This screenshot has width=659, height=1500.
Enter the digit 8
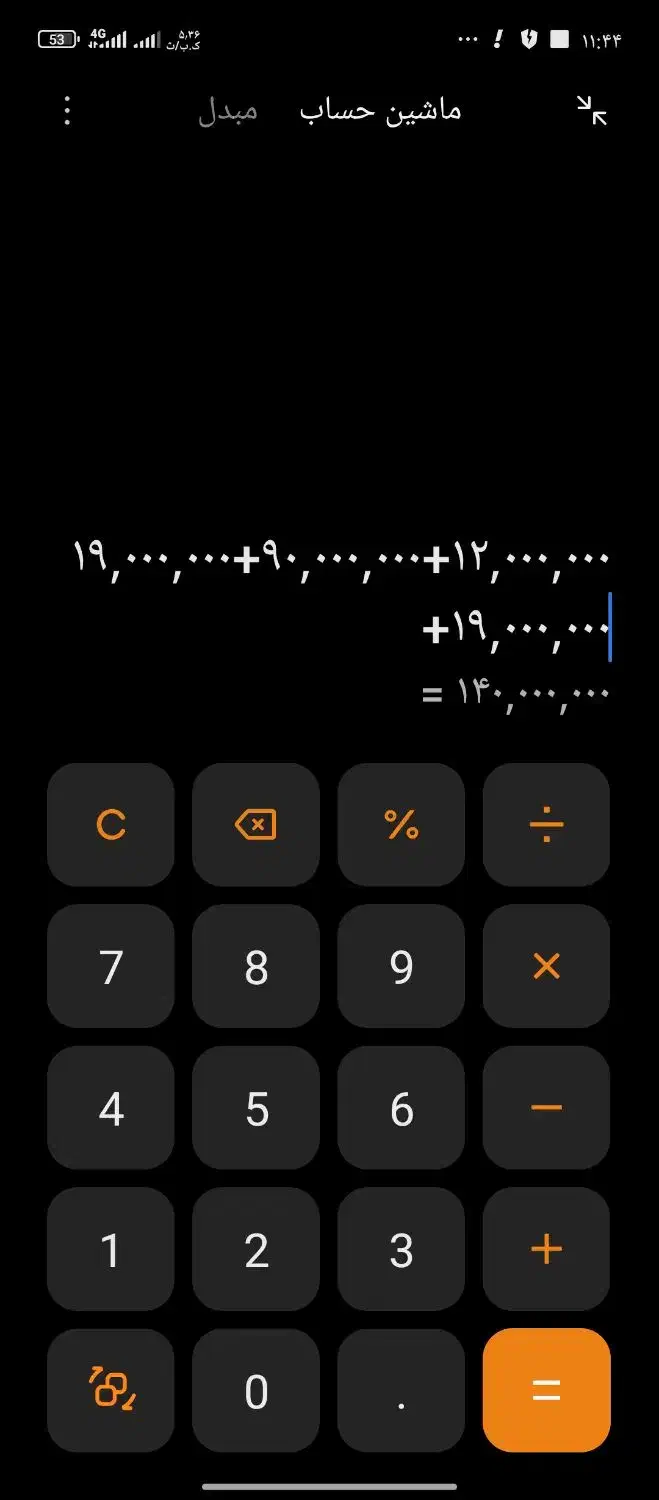pos(256,967)
